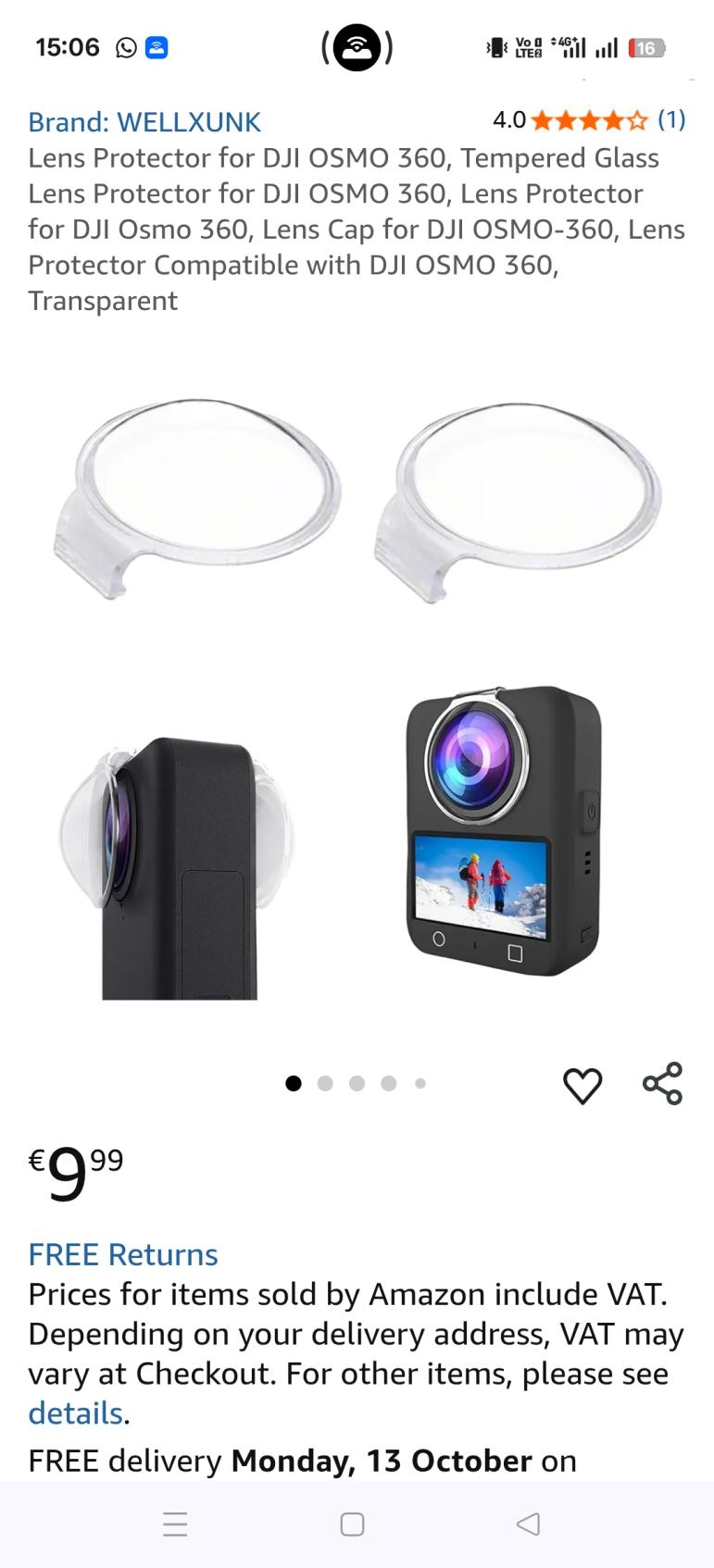View the 4.0 star rating reviews
Image resolution: width=714 pixels, height=1568 pixels.
coord(589,119)
